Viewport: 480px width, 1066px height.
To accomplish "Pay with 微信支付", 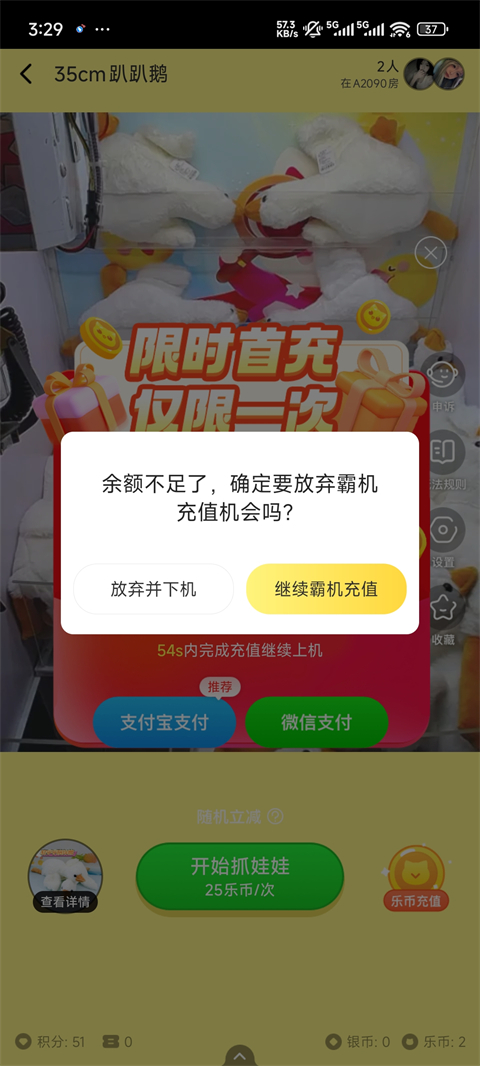I will [x=317, y=722].
